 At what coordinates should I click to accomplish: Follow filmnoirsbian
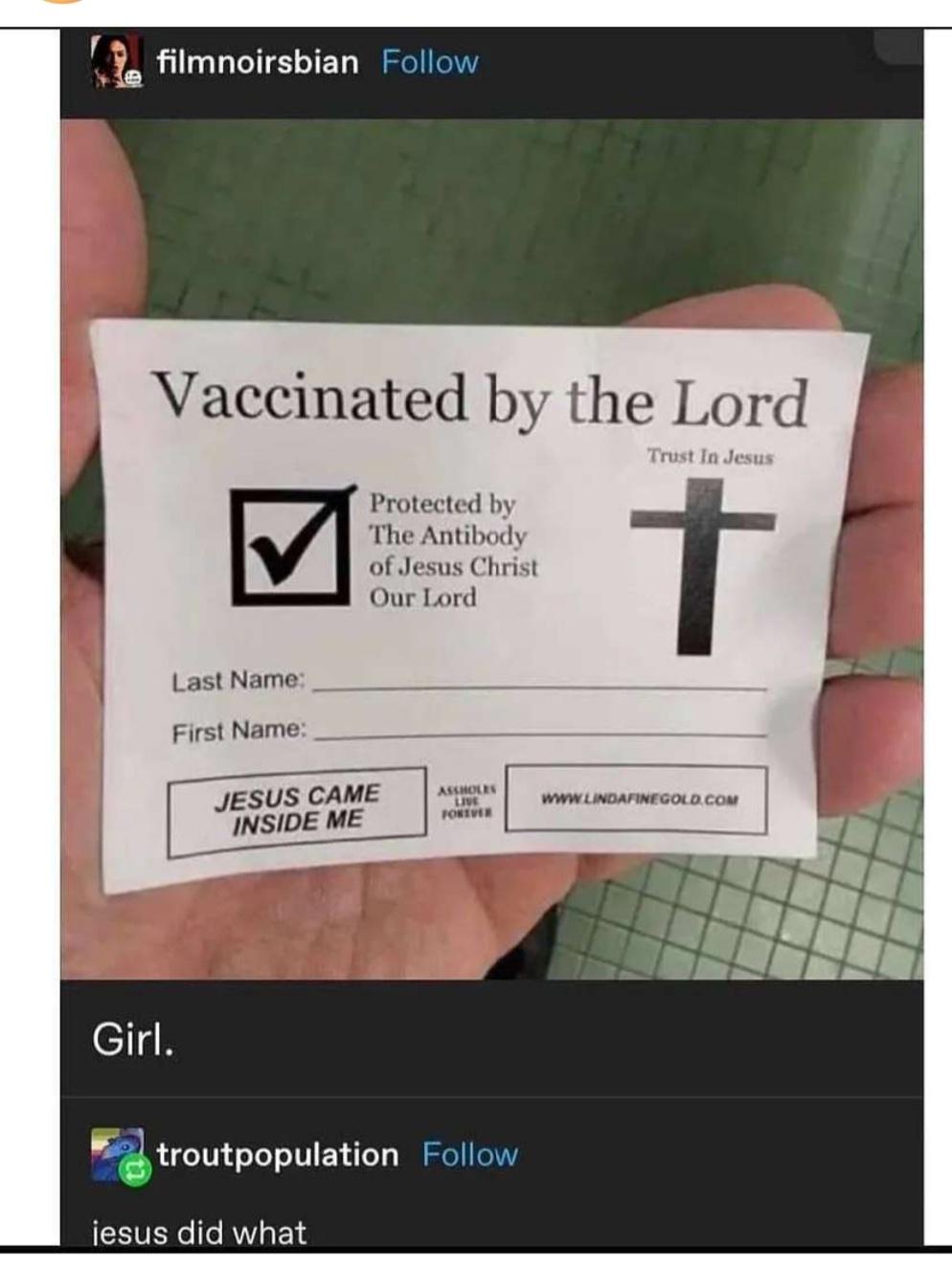(430, 62)
